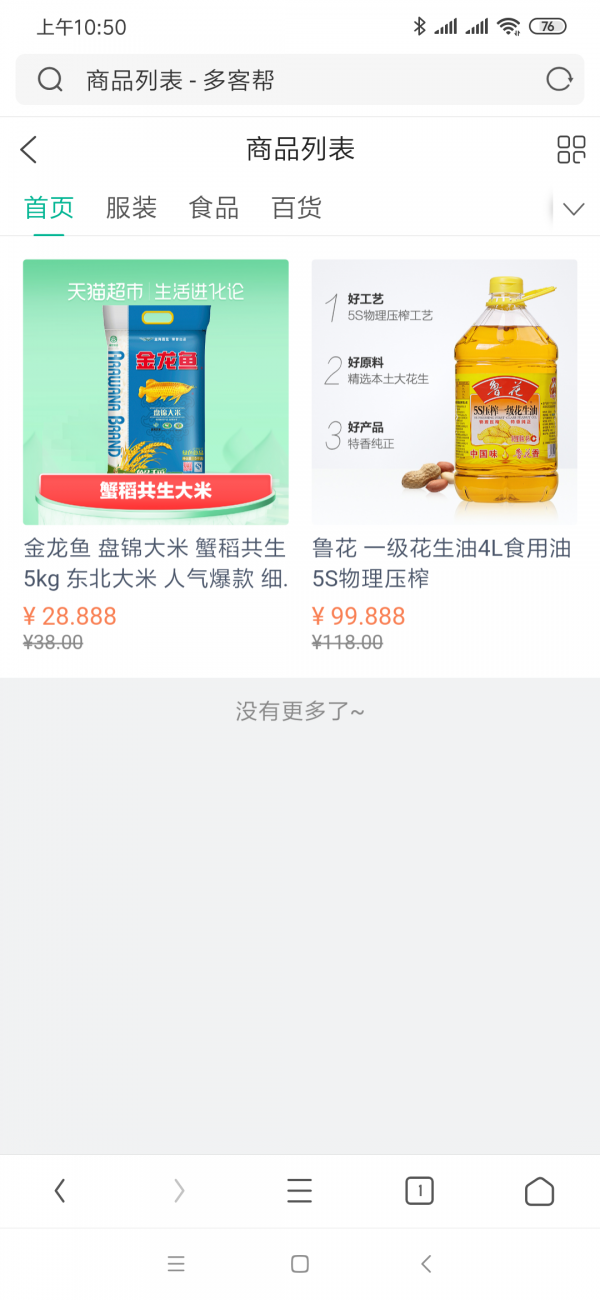The image size is (600, 1300).
Task: Select the 食品 tab
Action: pyautogui.click(x=214, y=208)
